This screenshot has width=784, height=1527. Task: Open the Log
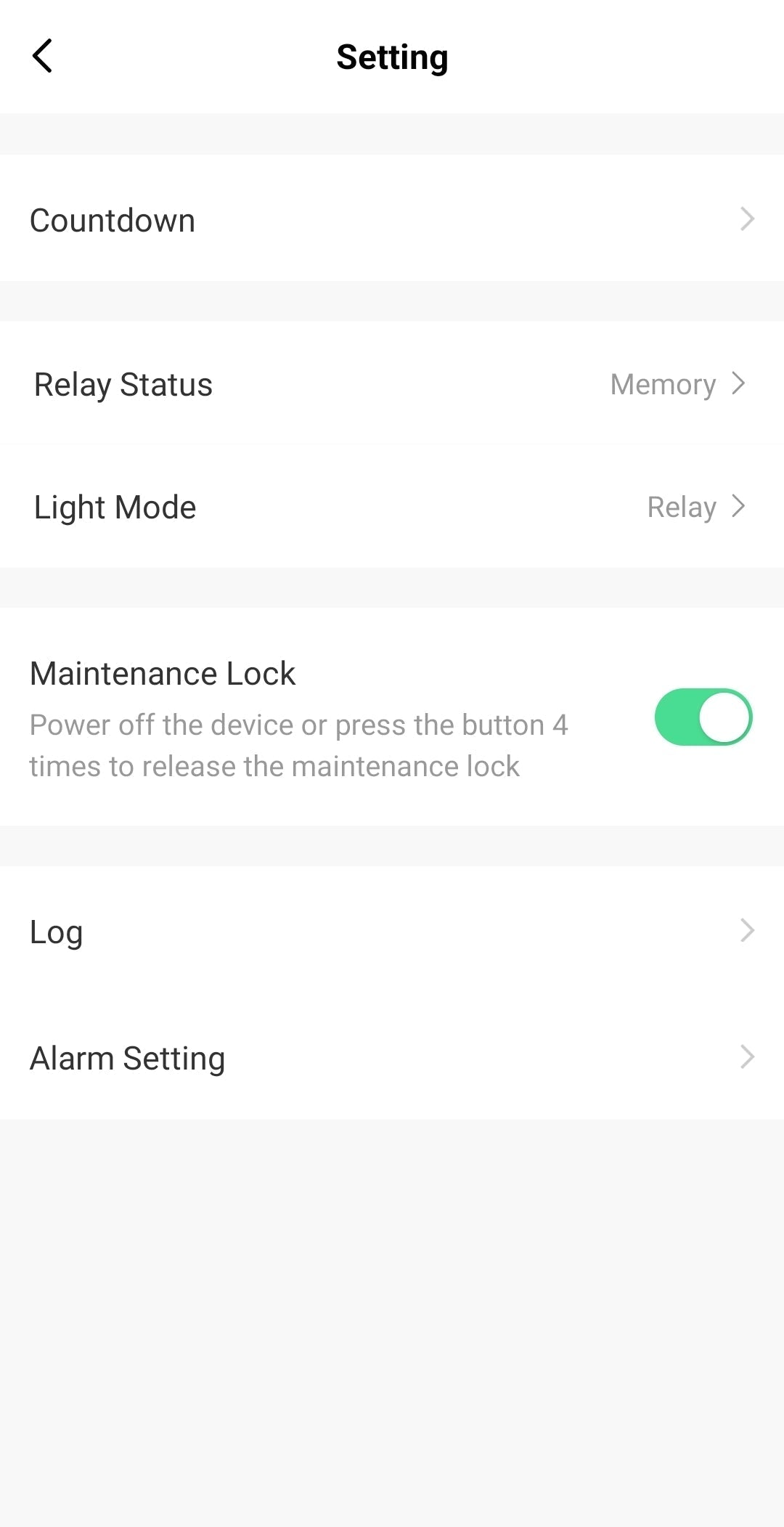tap(392, 931)
